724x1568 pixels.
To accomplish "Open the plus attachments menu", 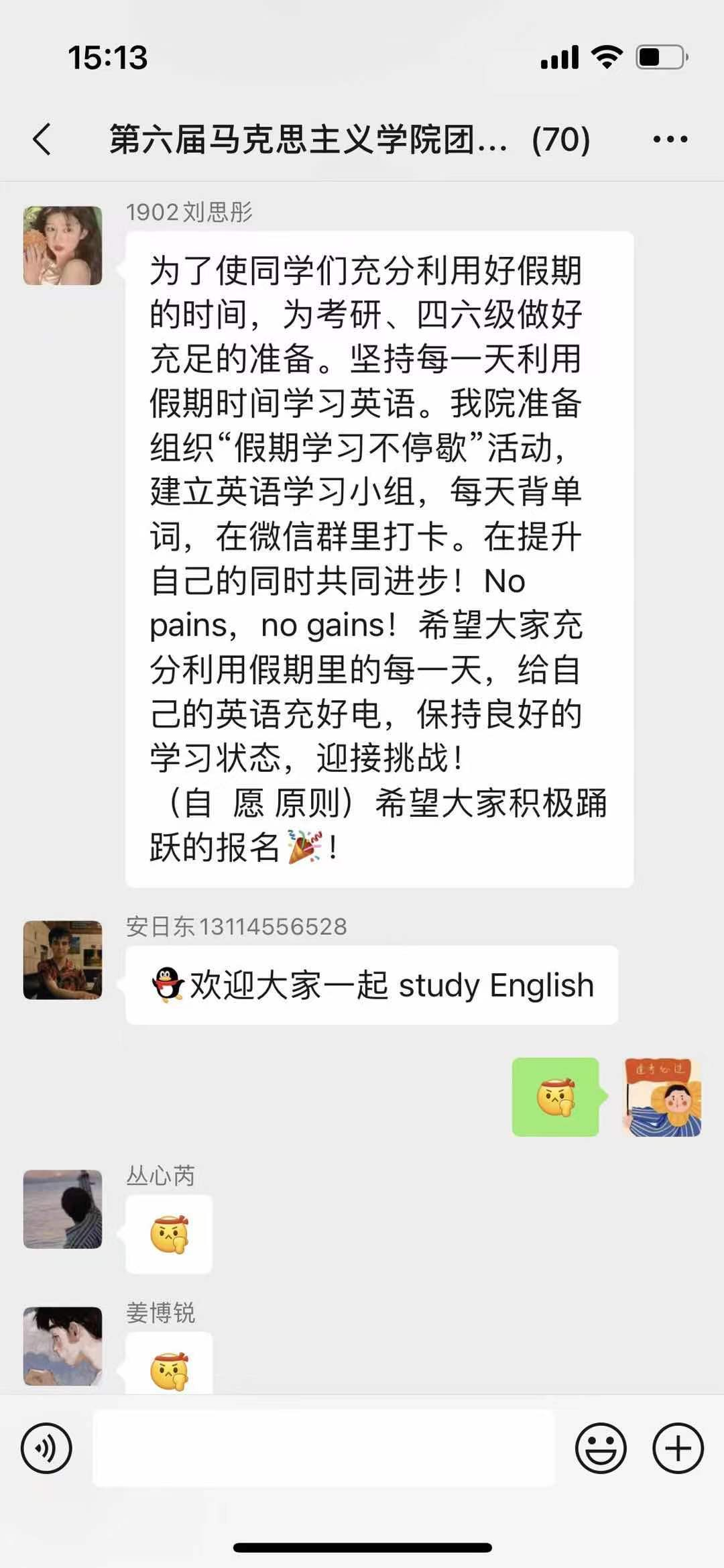I will [678, 1448].
